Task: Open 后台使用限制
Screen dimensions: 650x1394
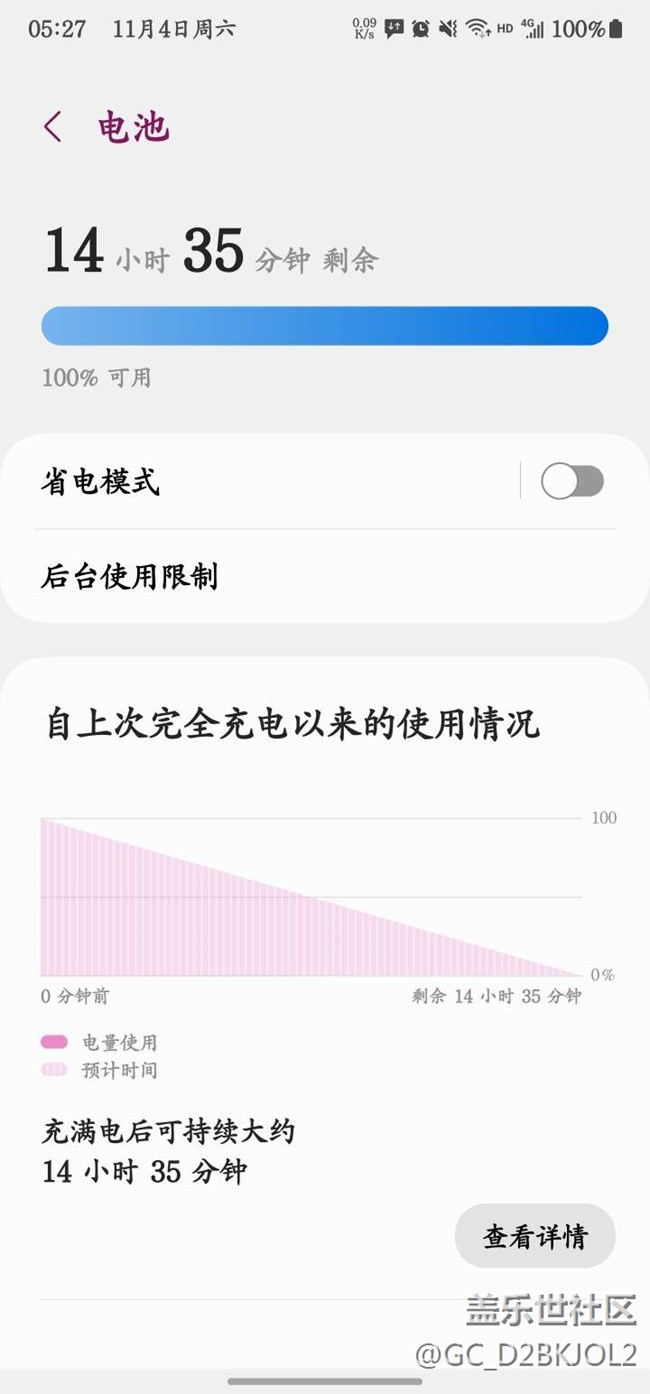Action: [325, 576]
